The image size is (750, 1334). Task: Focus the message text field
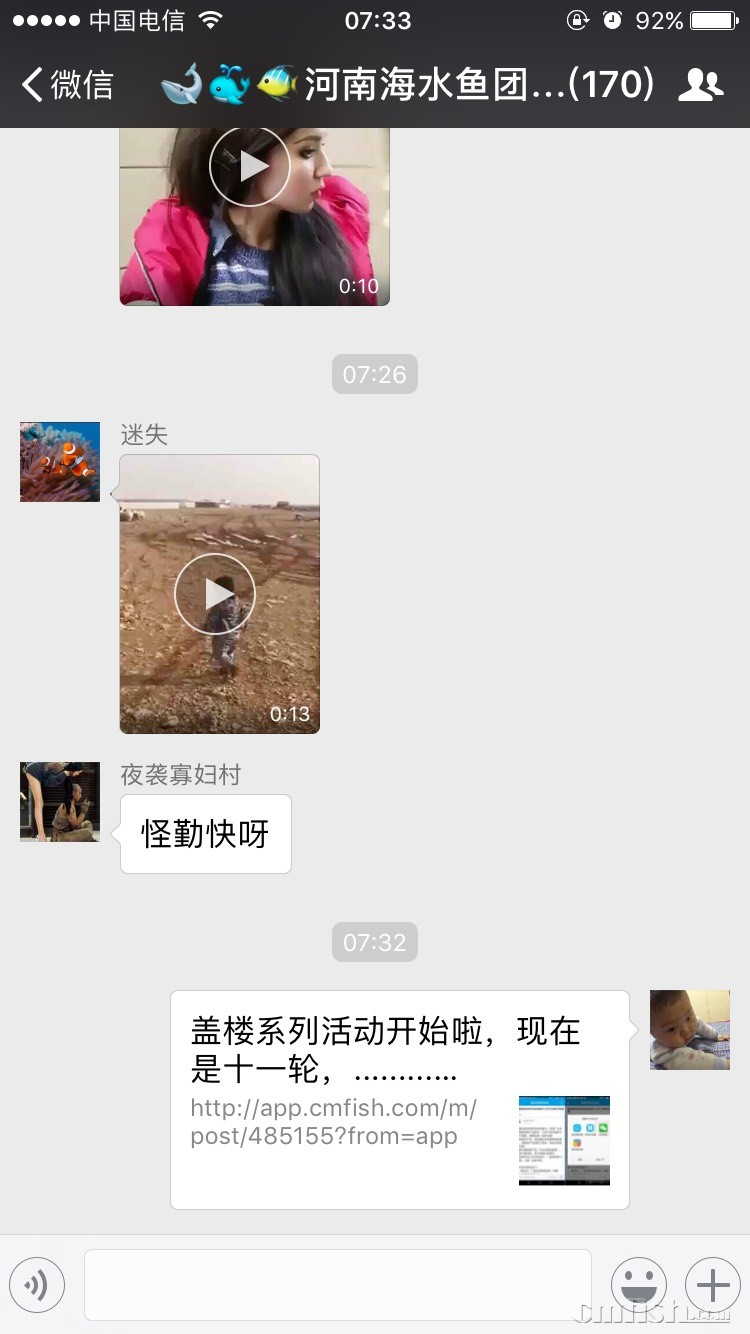click(338, 1285)
